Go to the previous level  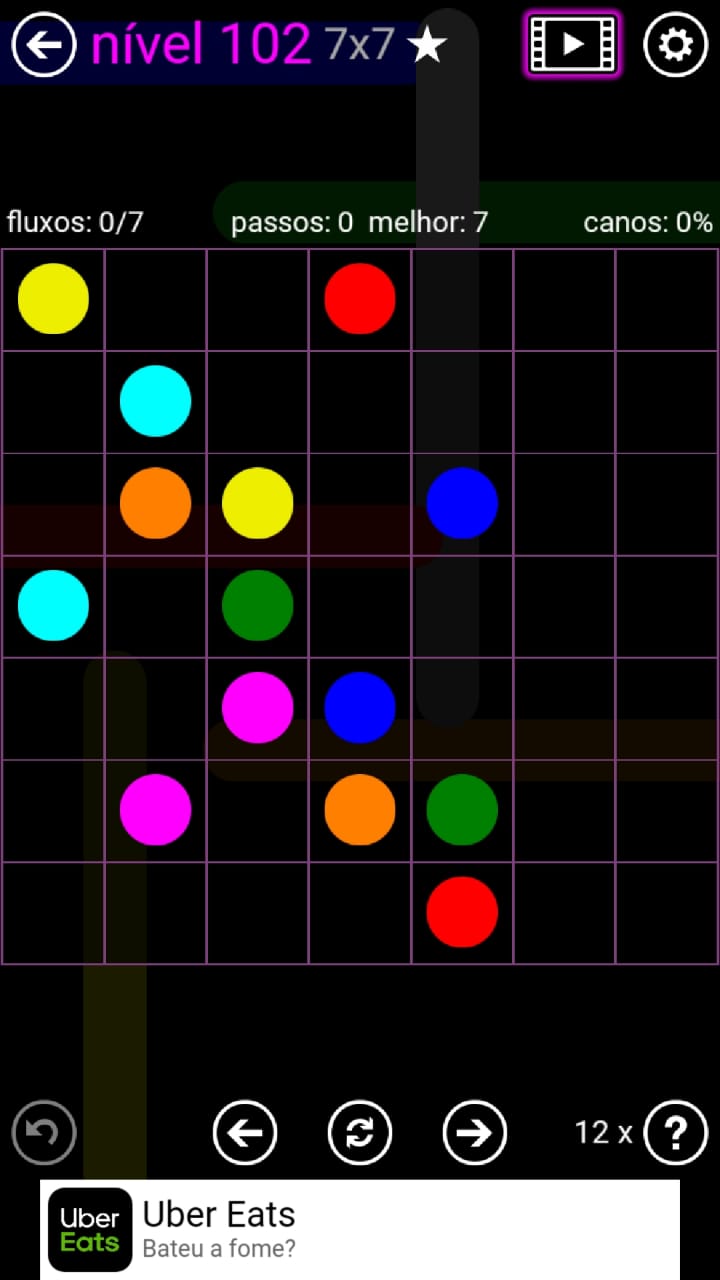[245, 1132]
